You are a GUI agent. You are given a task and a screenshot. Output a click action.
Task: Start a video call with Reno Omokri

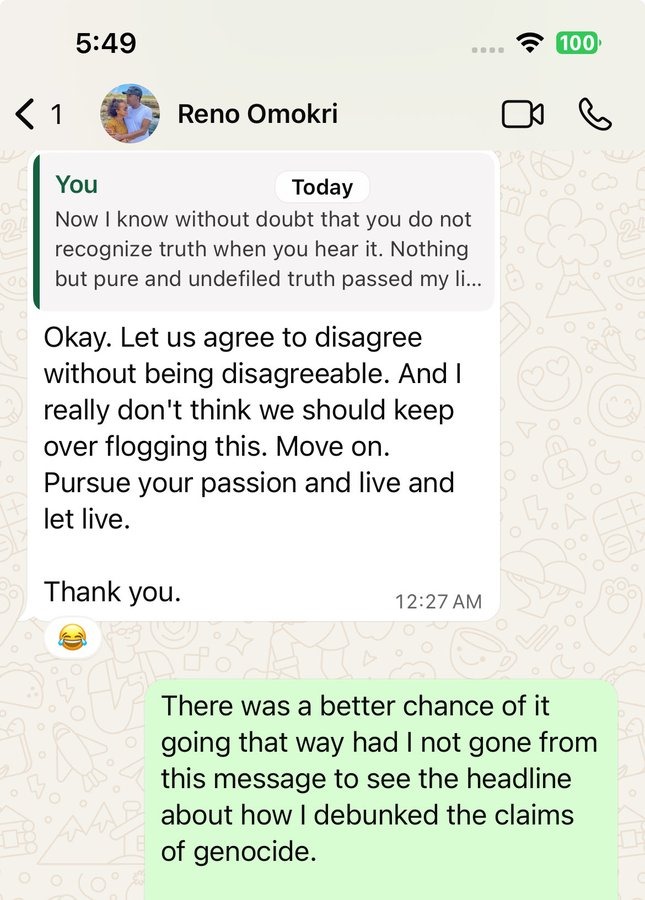click(x=522, y=114)
